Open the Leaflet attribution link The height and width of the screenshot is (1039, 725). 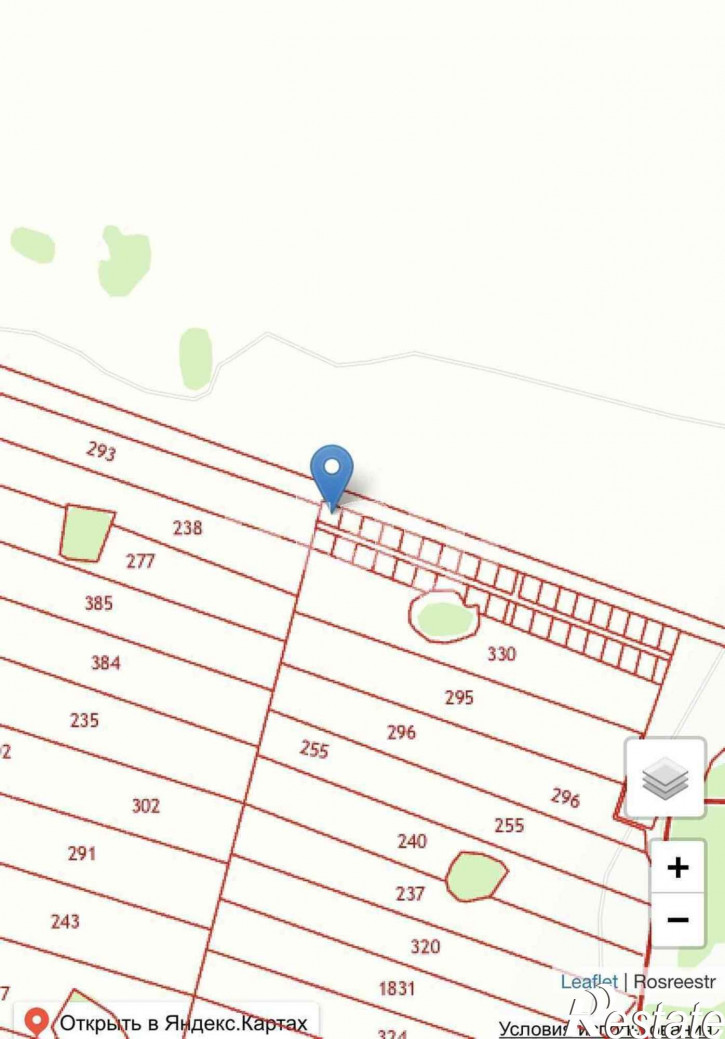588,982
